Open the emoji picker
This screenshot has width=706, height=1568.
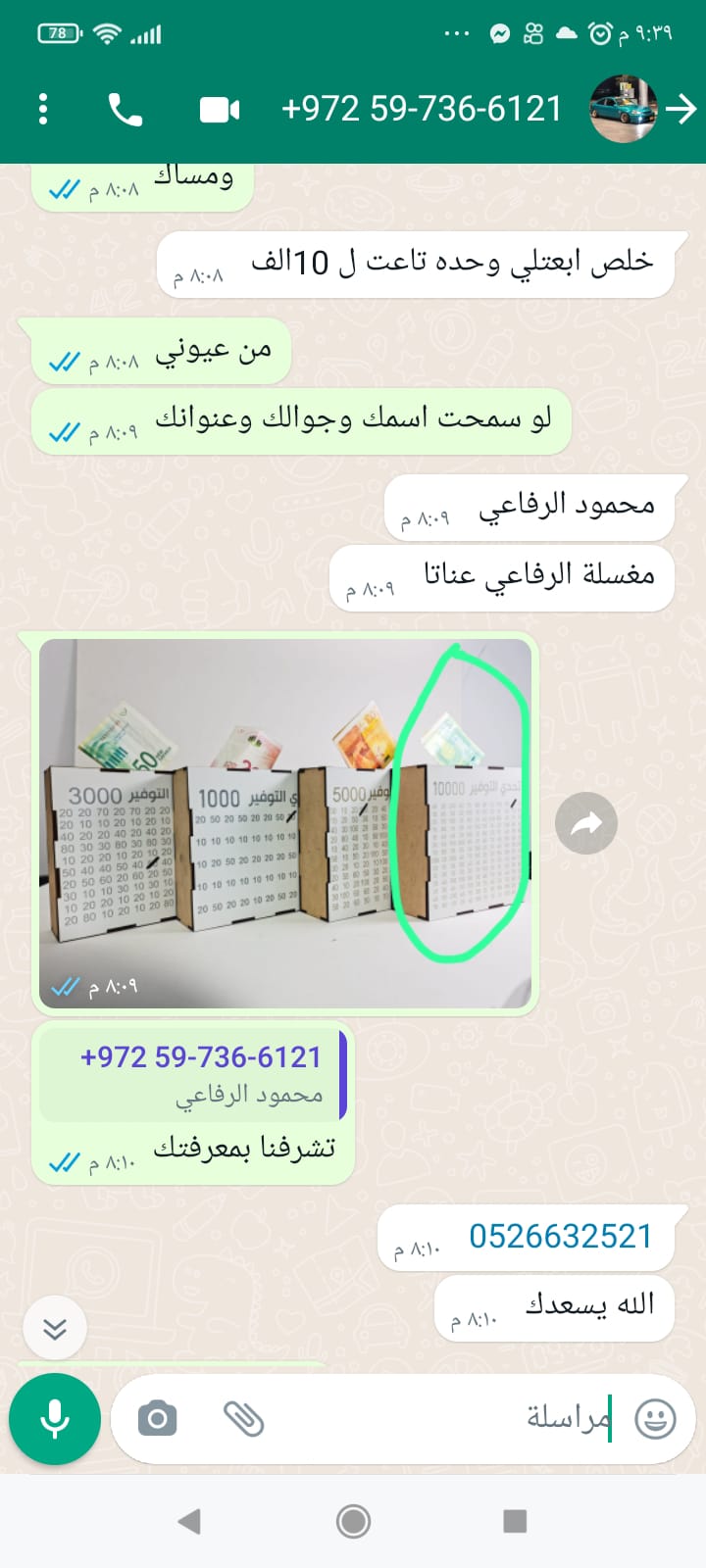(655, 1418)
